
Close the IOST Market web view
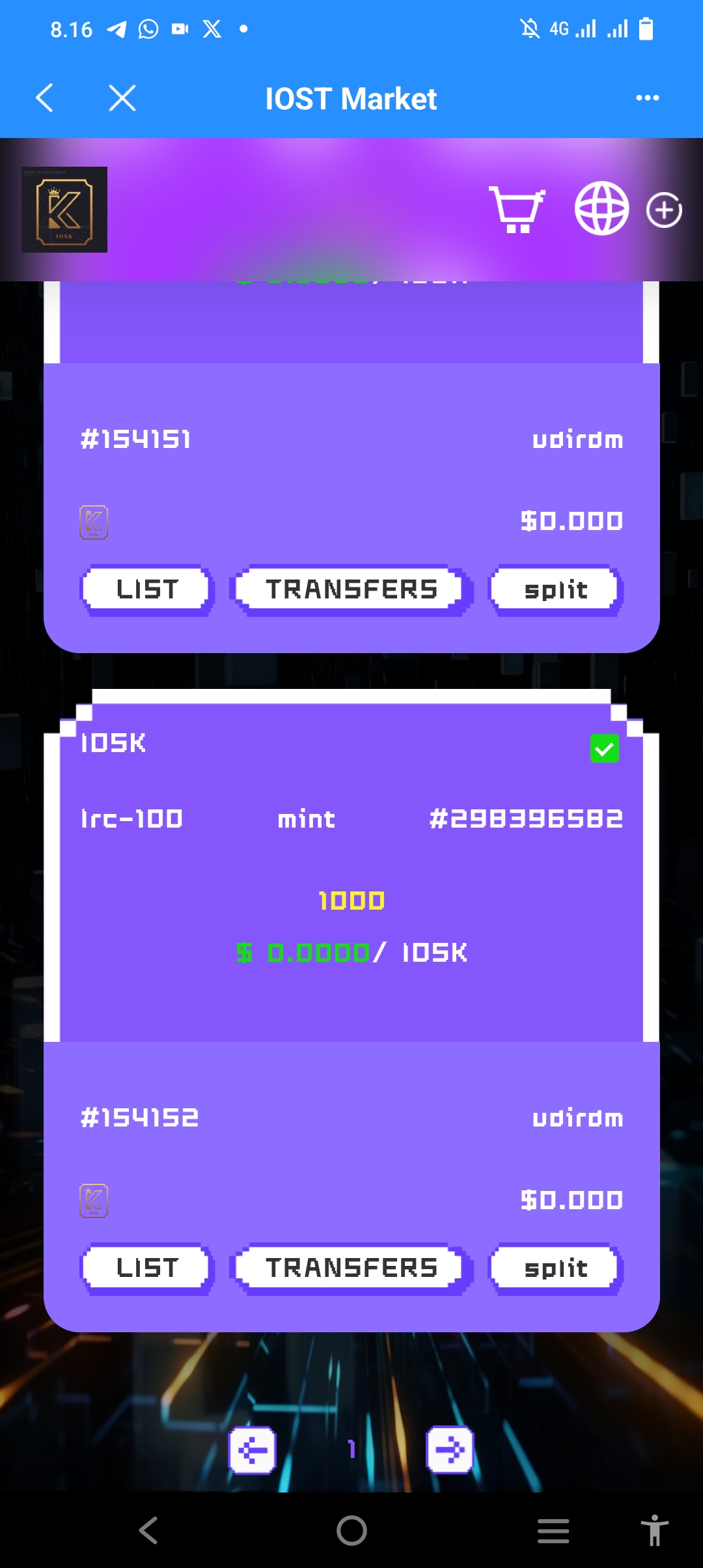pos(122,98)
